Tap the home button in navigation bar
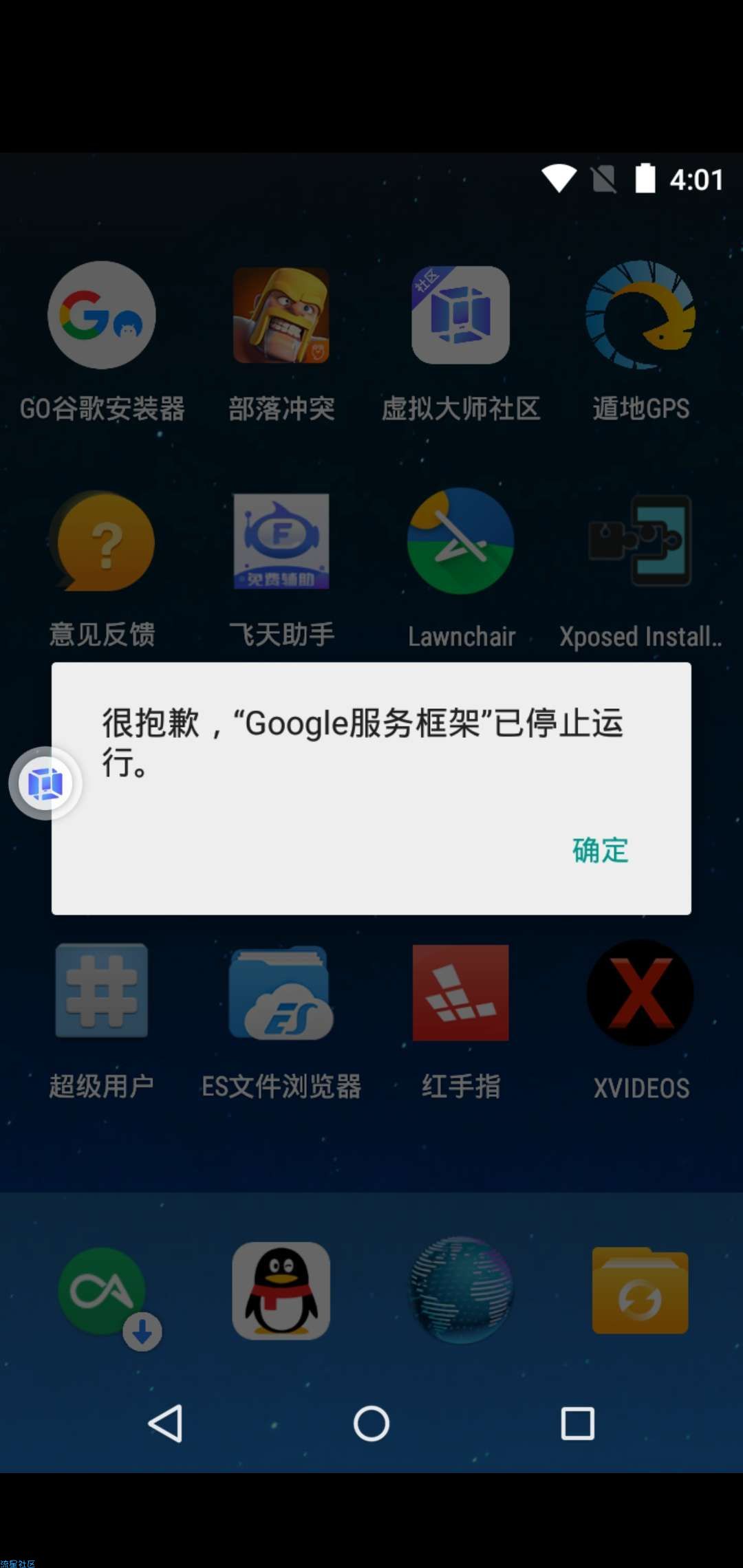The image size is (743, 1568). coord(371,1423)
